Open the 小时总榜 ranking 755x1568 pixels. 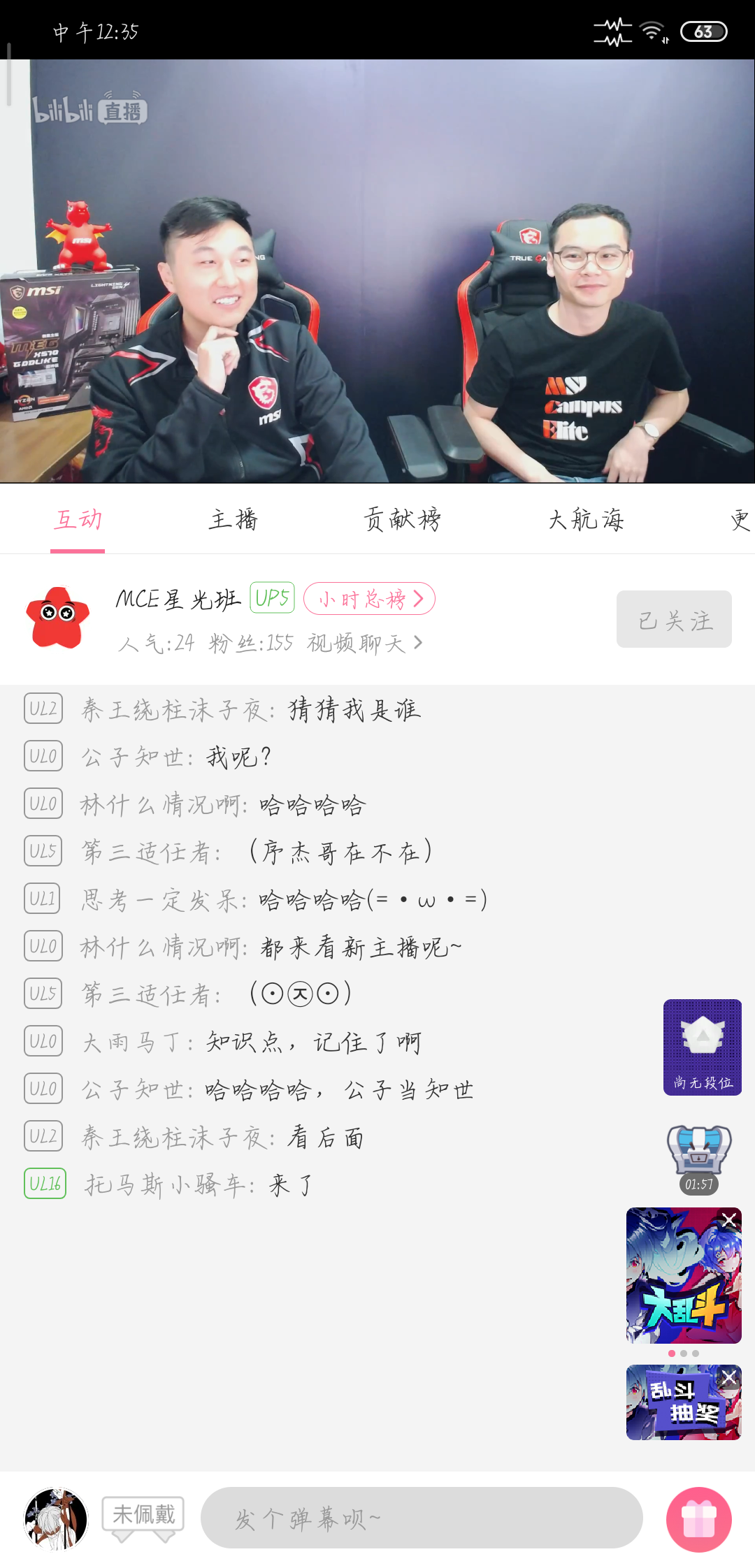pos(369,599)
